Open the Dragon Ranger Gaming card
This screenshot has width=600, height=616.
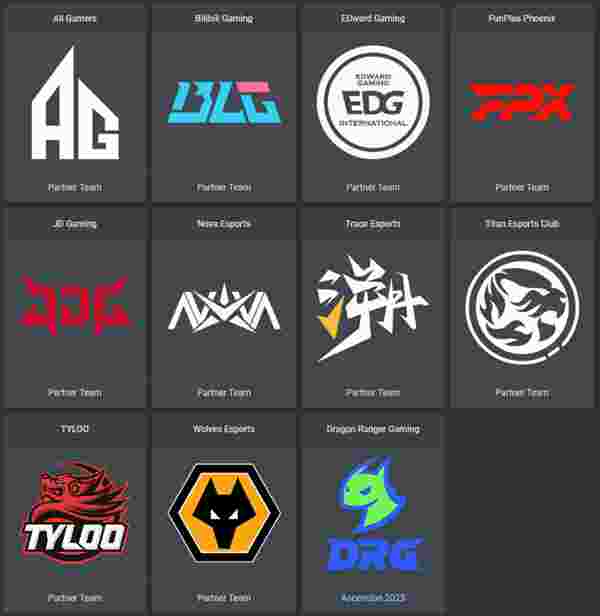[373, 510]
